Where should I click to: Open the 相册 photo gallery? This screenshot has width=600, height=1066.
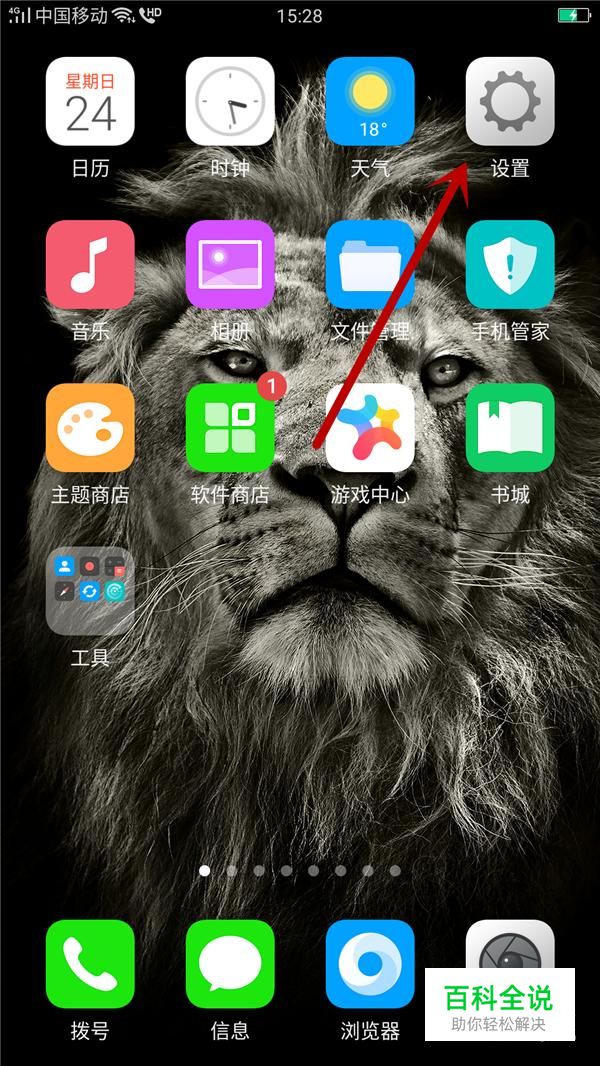(230, 265)
